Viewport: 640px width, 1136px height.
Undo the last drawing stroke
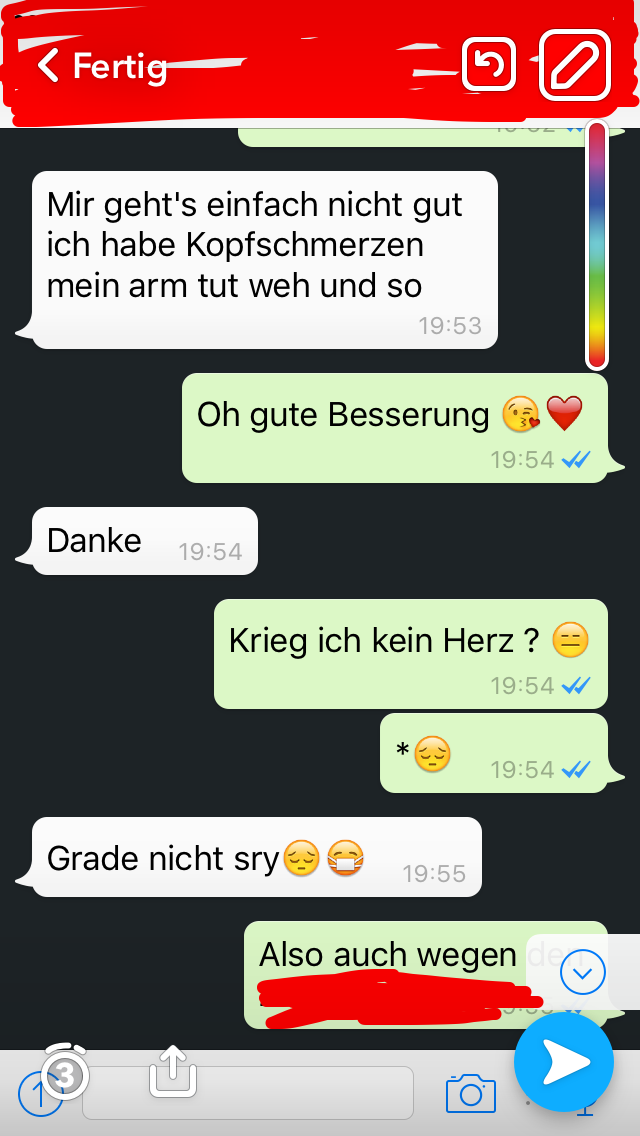(x=489, y=66)
